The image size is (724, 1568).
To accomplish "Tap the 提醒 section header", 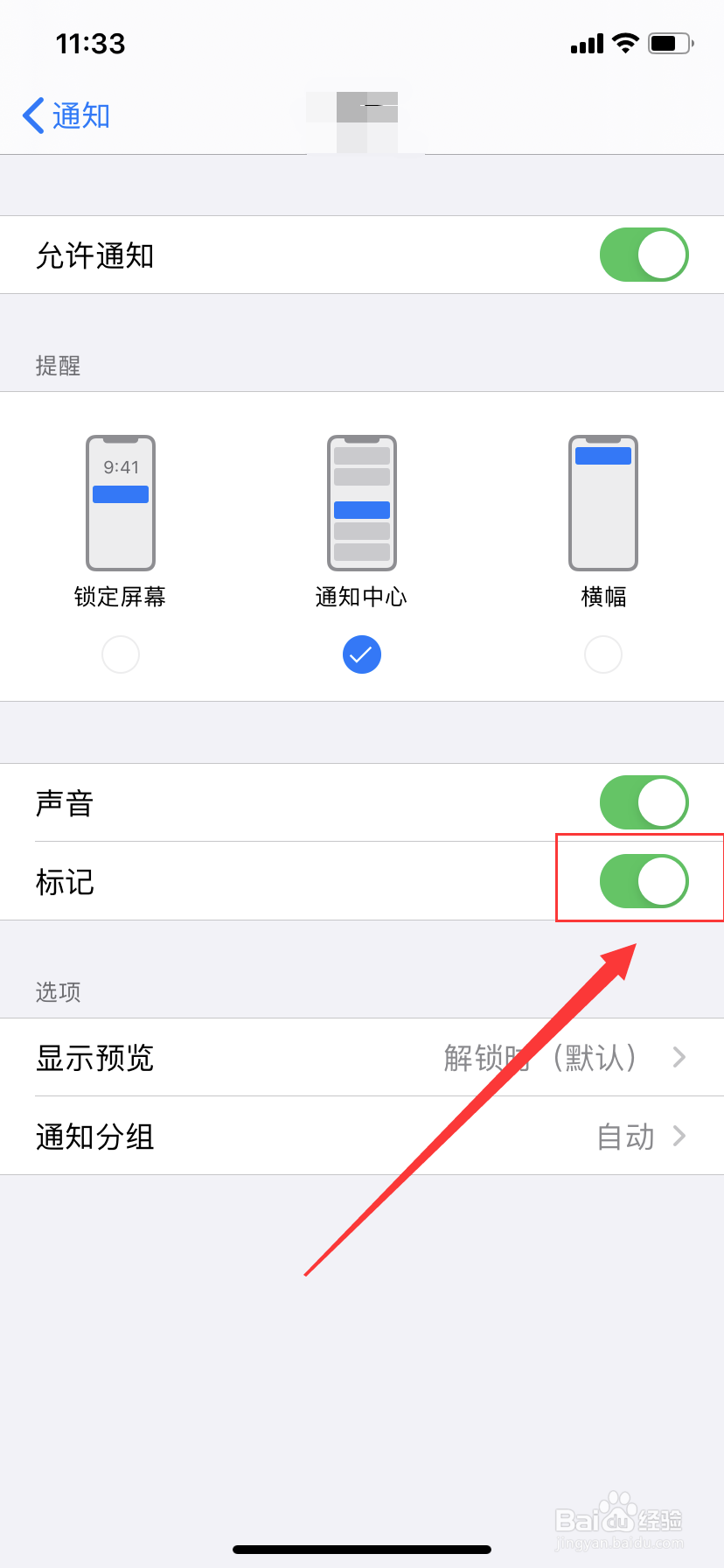I will [58, 367].
